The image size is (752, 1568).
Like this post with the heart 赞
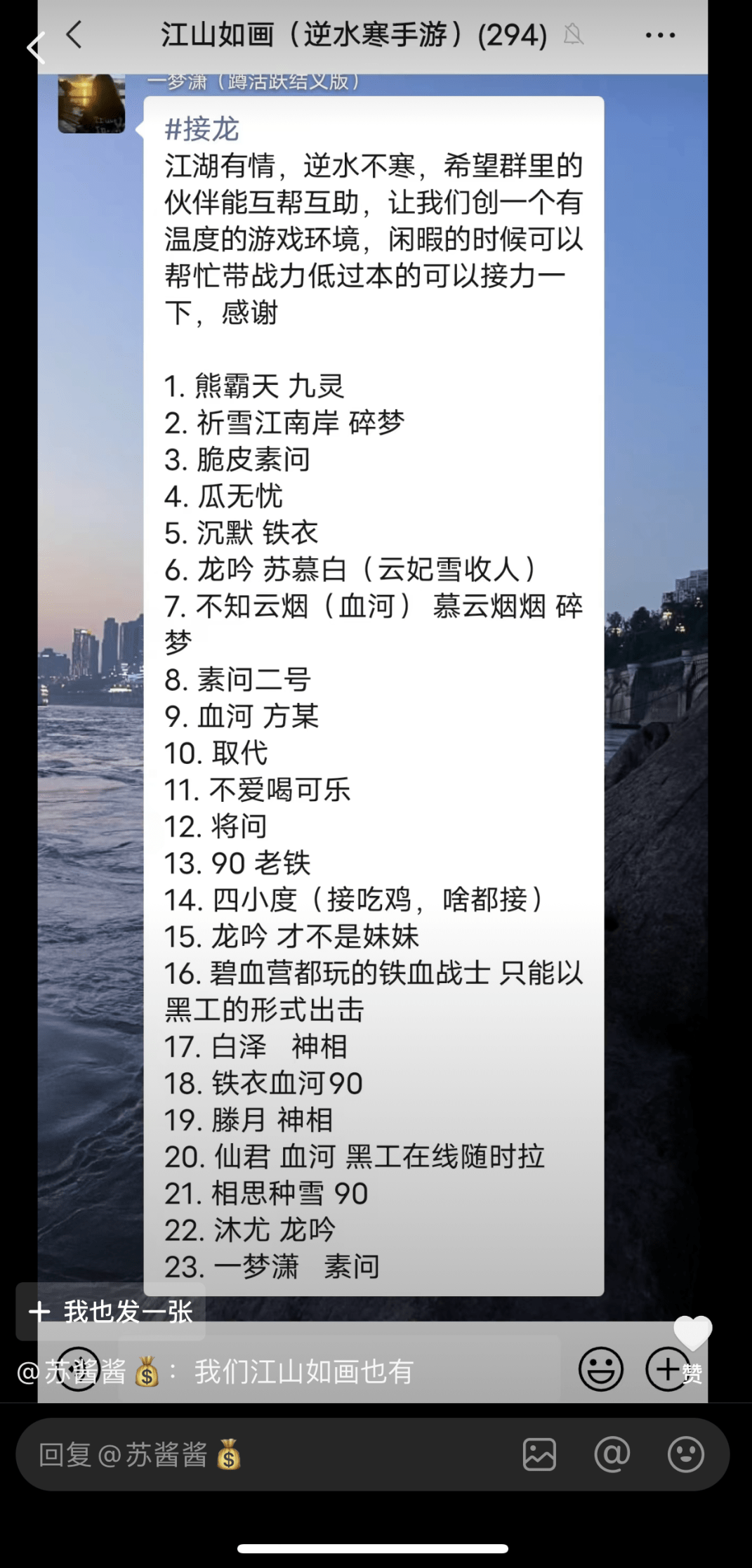(692, 1333)
